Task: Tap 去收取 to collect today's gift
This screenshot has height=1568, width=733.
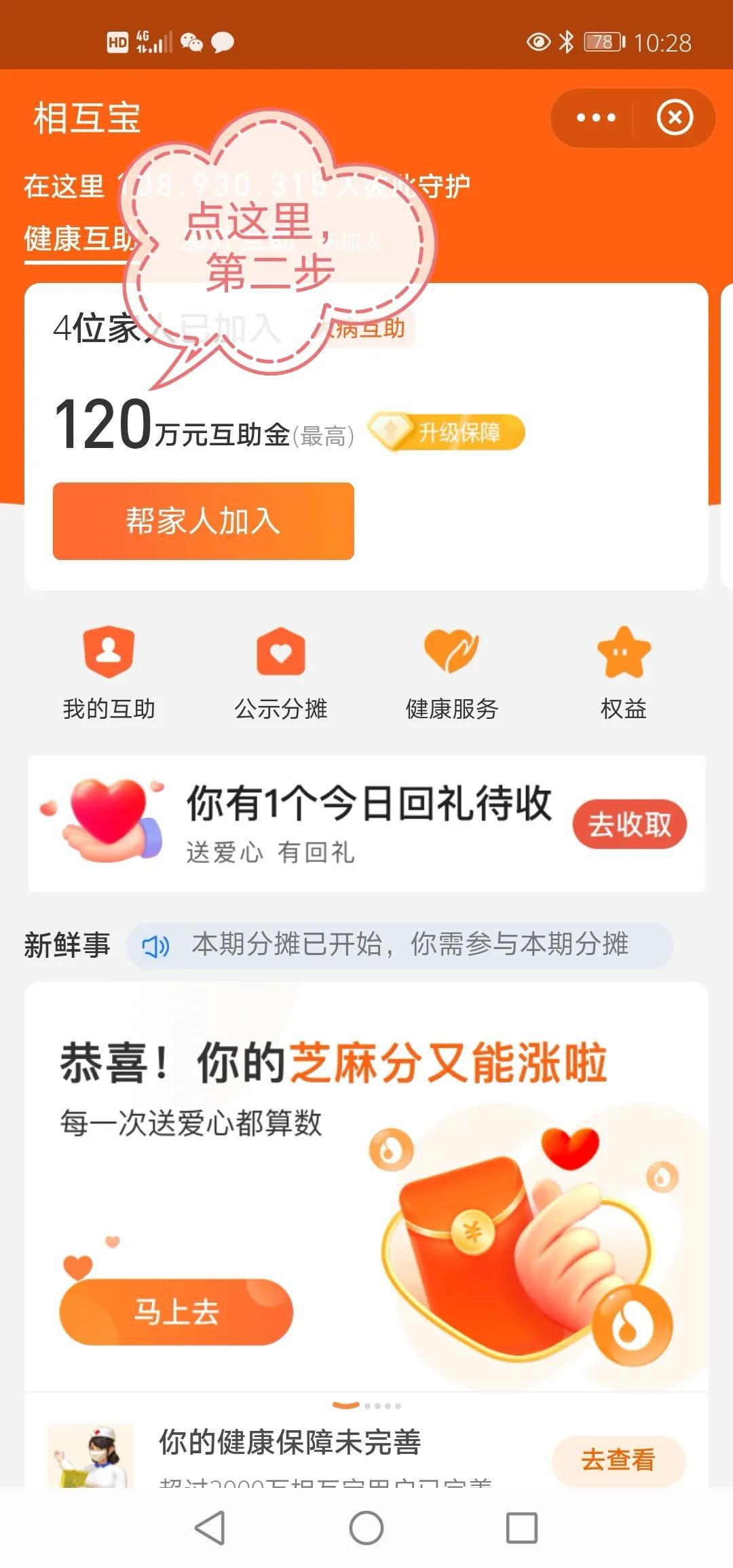Action: point(630,825)
